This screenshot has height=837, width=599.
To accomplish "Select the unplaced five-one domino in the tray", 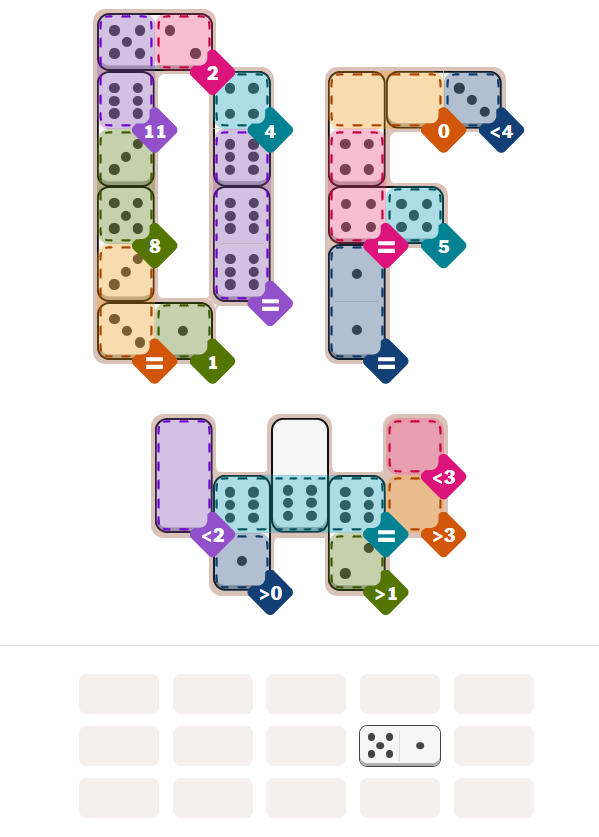I will click(400, 745).
